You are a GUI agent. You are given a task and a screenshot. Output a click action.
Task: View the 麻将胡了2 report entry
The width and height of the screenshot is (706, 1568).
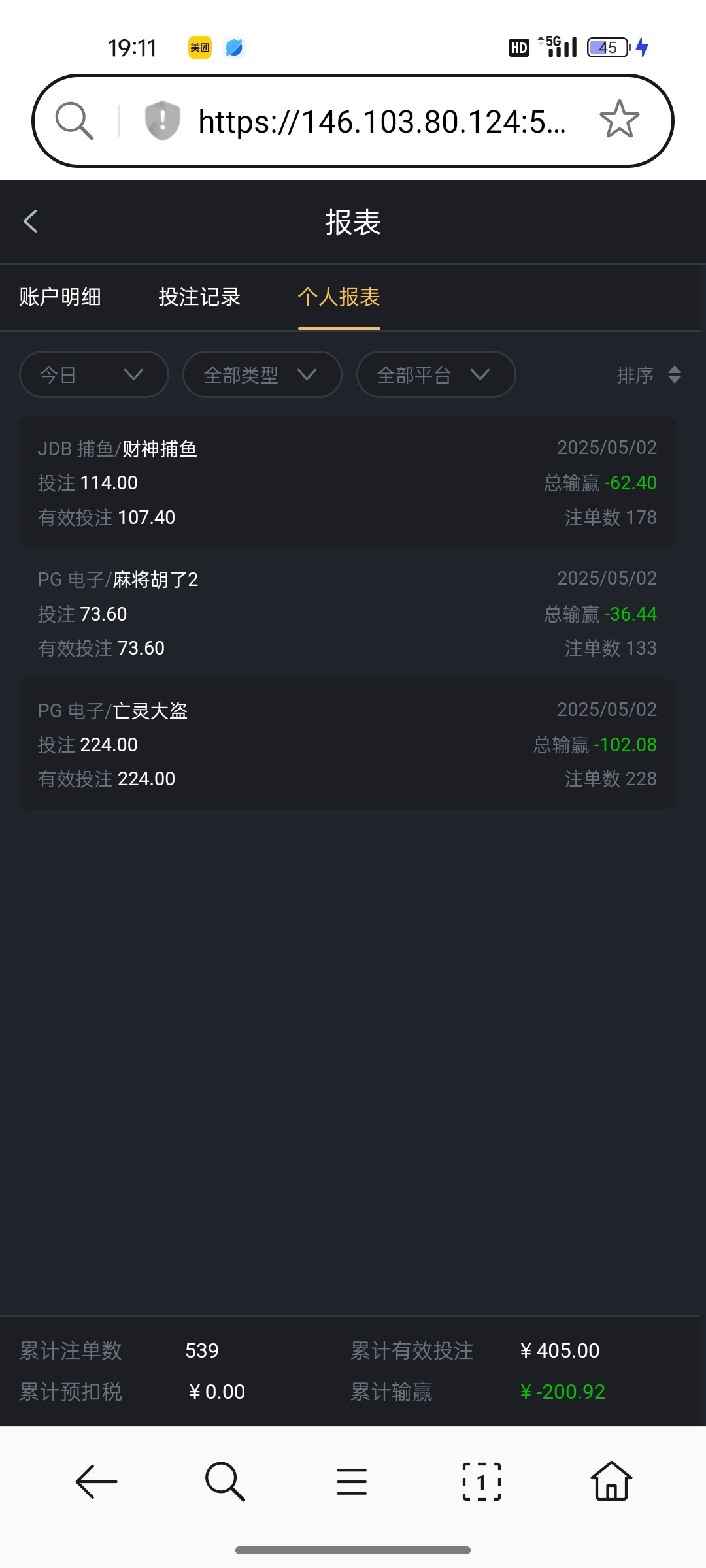click(347, 613)
